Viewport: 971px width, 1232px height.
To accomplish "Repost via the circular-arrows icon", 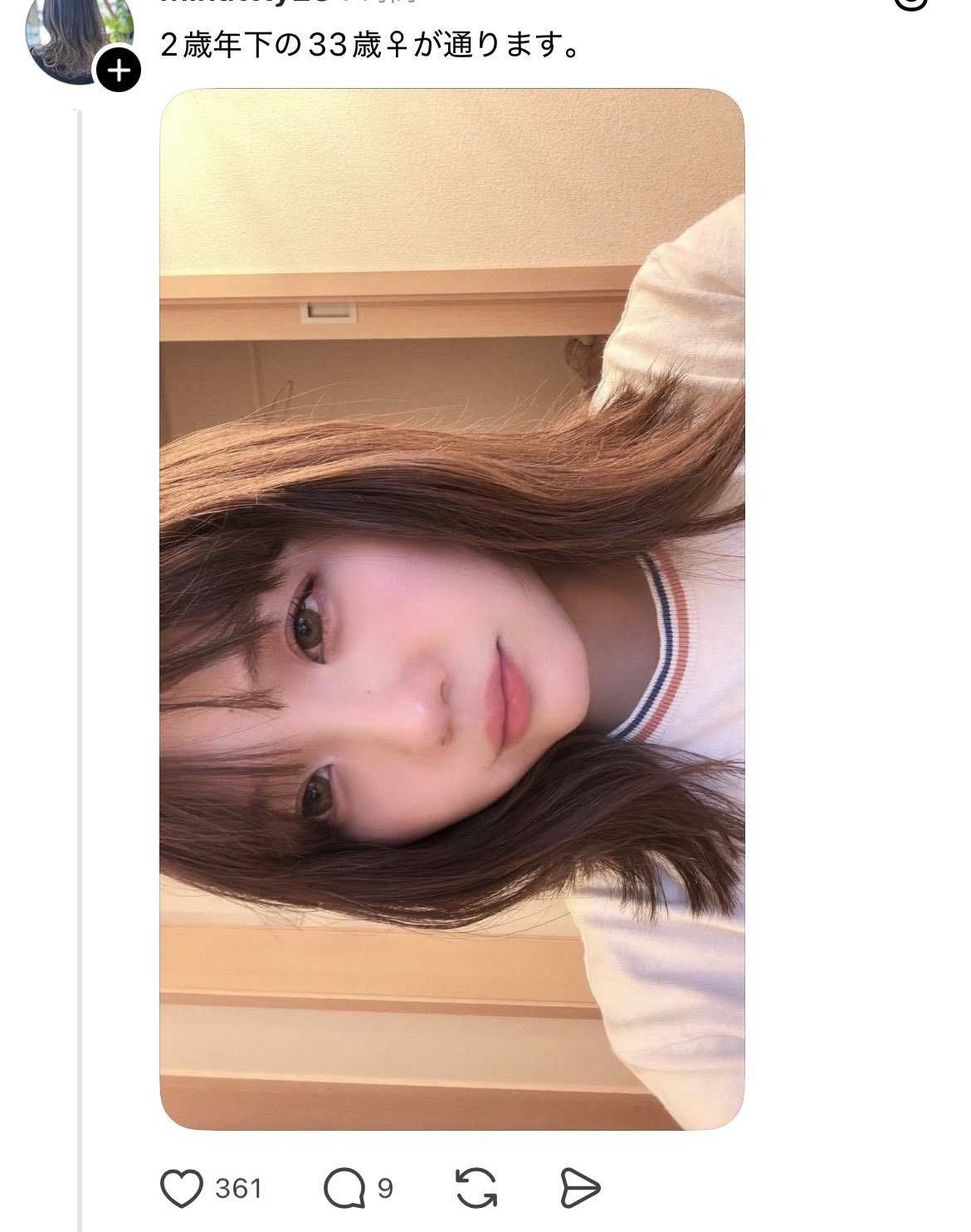I will tap(476, 1187).
